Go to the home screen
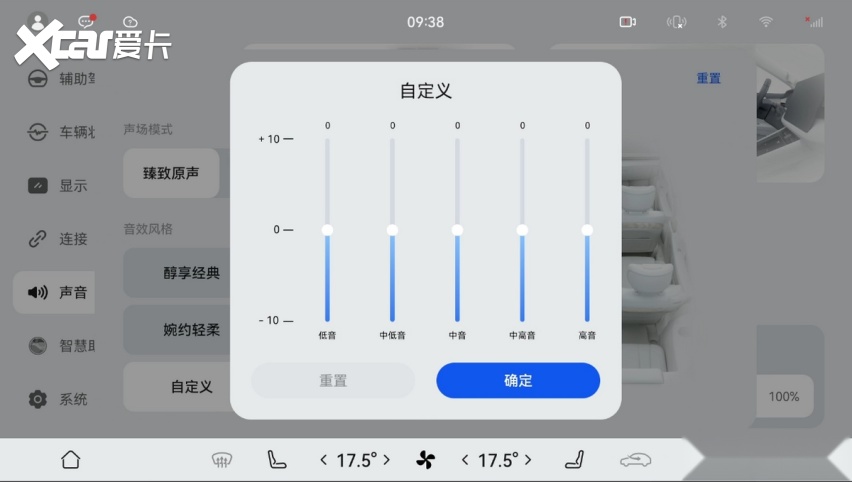The image size is (852, 482). (70, 460)
